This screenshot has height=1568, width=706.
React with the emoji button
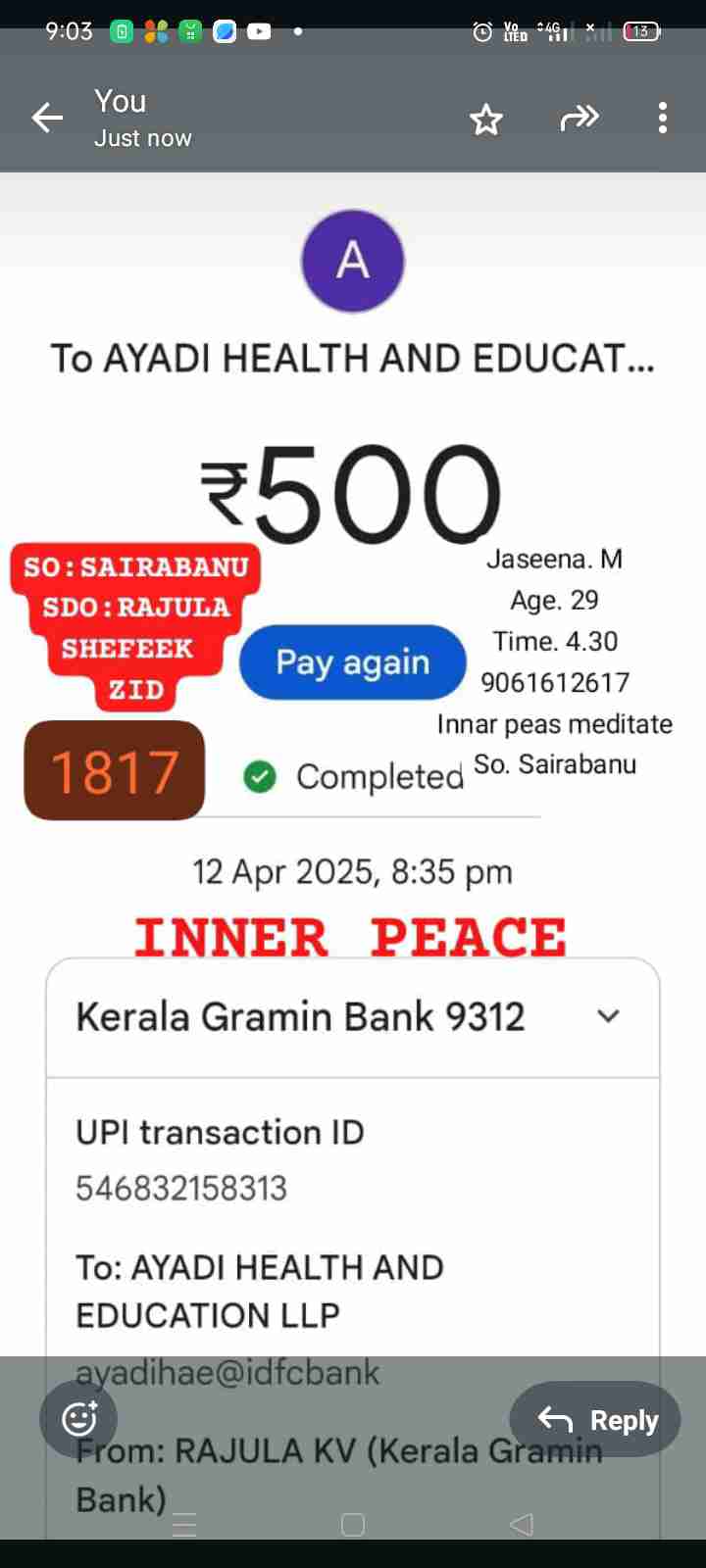tap(78, 1418)
